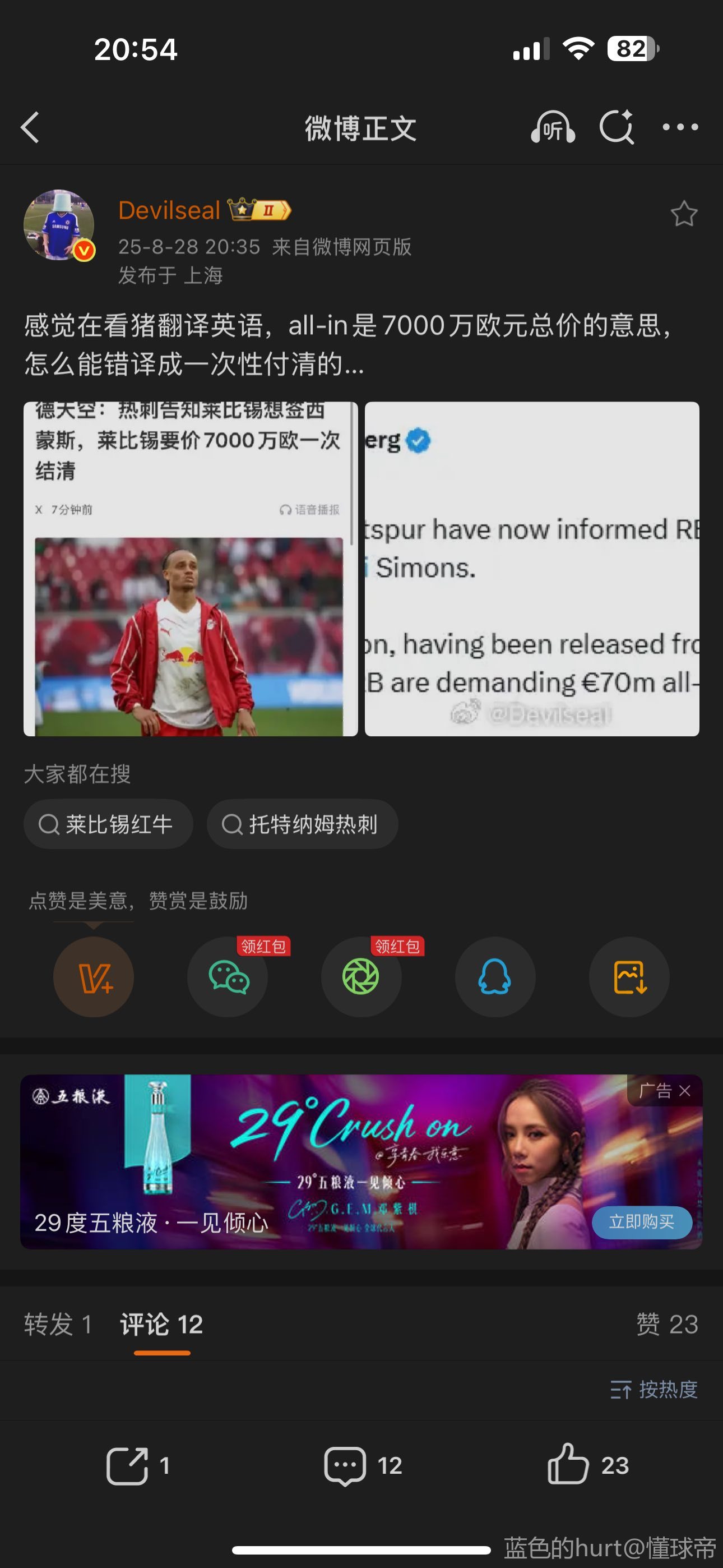Sort comments with 按热度
Screen dimensions: 723x1568
click(x=654, y=1390)
